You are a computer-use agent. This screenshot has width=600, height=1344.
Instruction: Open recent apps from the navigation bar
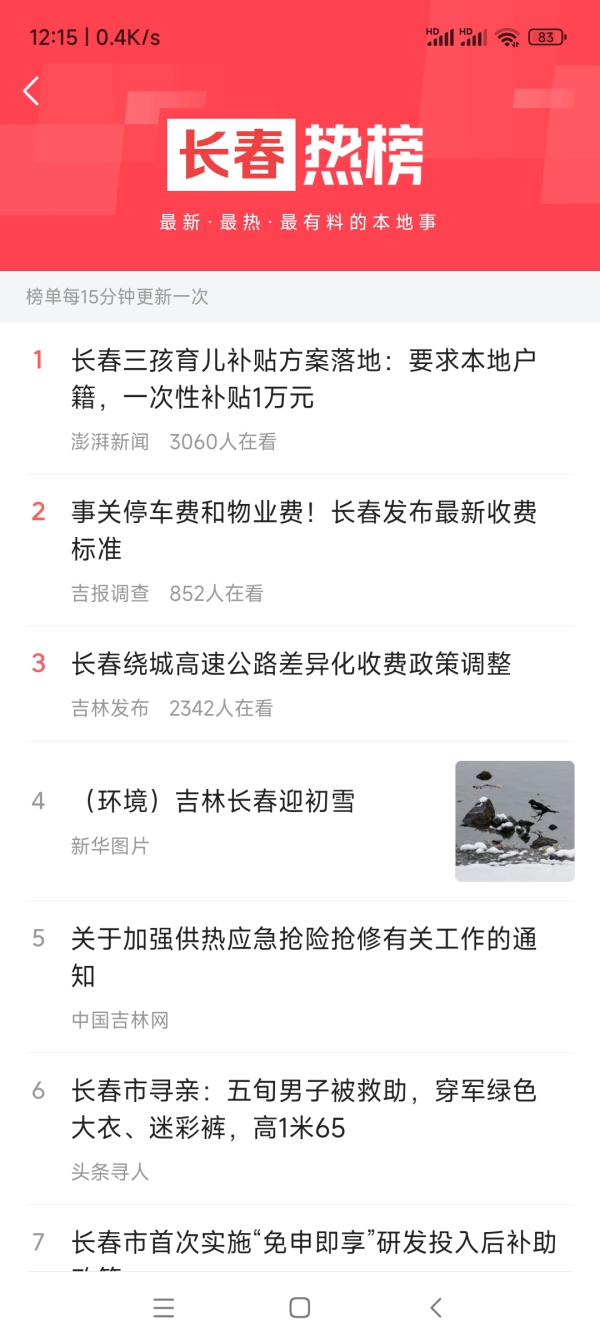tap(164, 1307)
